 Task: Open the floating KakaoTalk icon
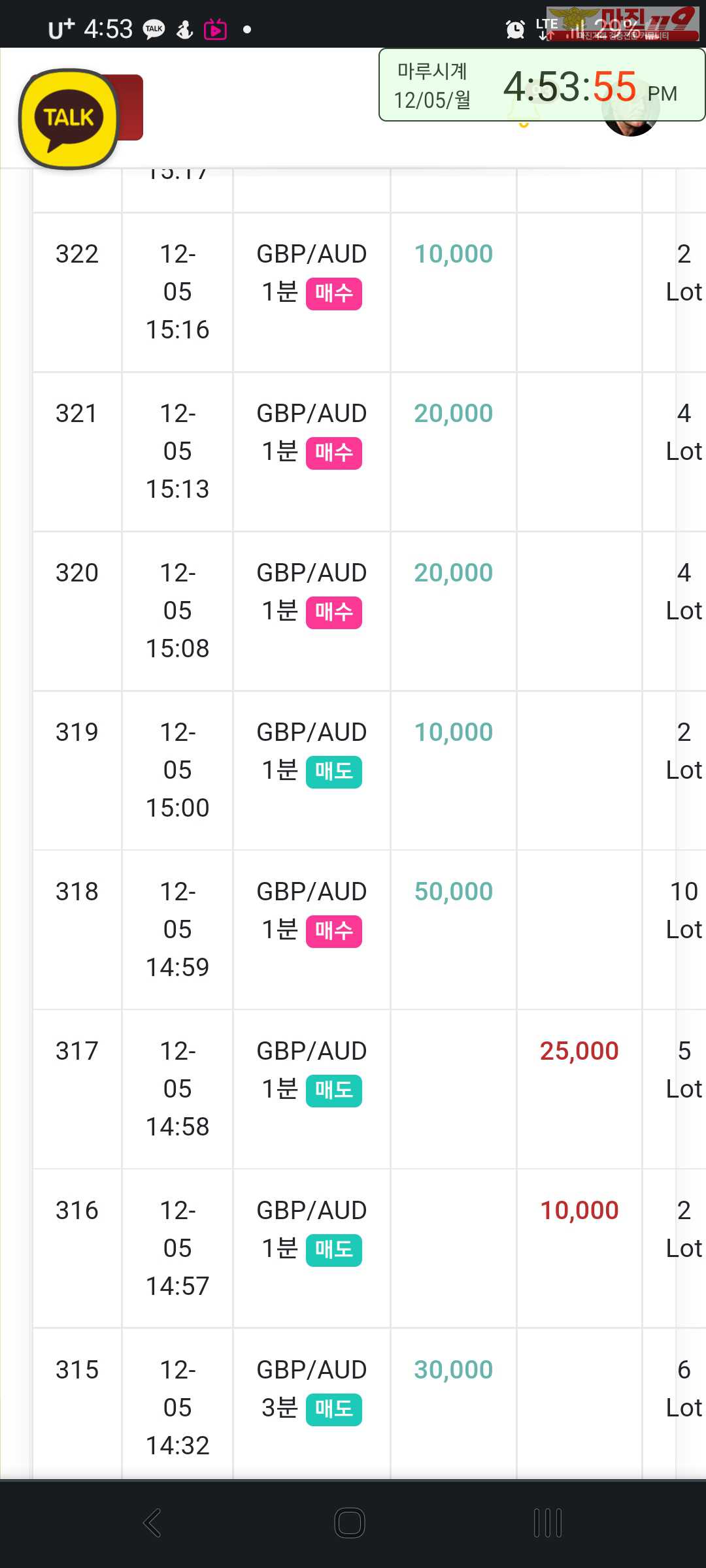click(69, 119)
